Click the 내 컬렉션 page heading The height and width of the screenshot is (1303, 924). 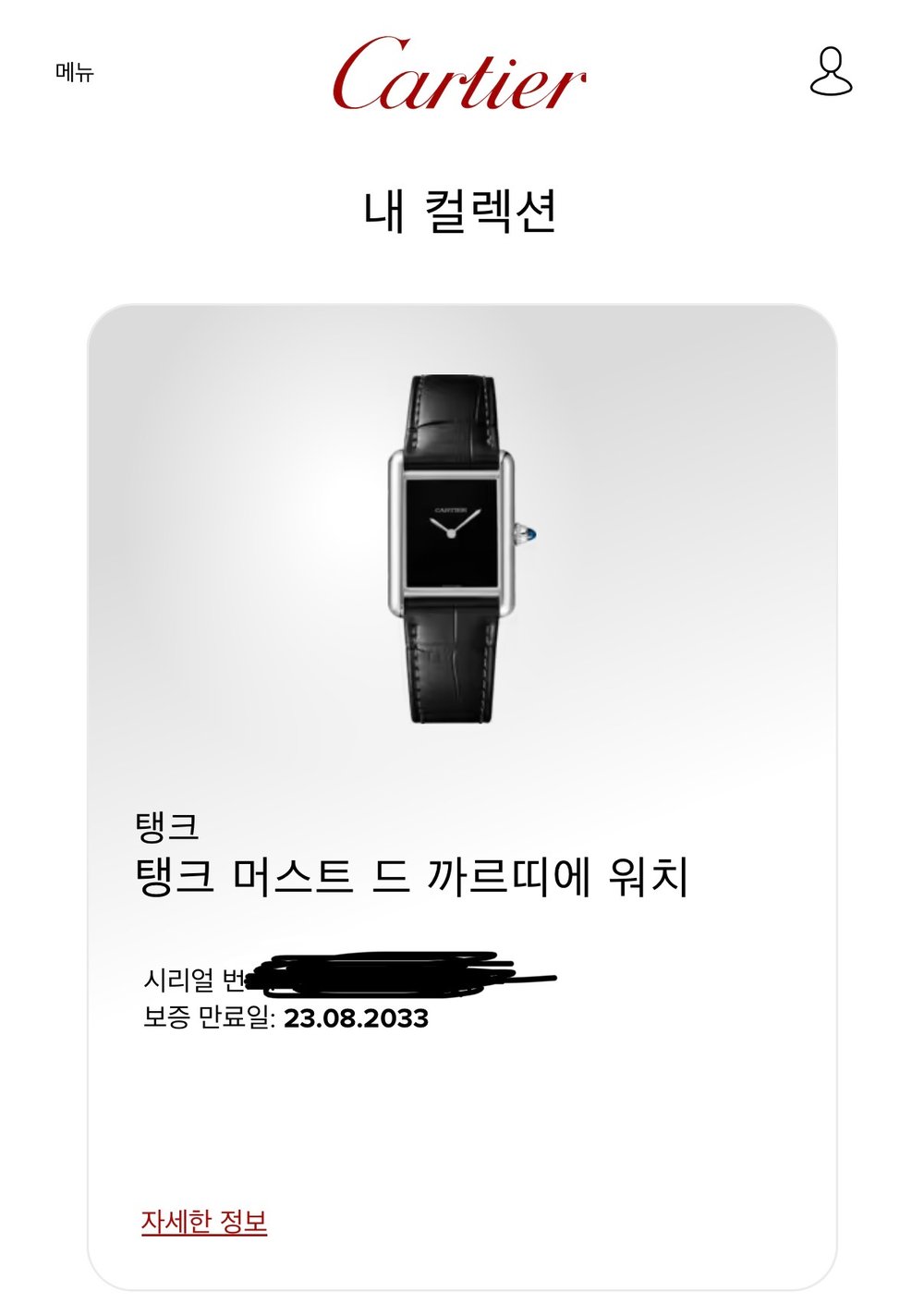pyautogui.click(x=462, y=210)
